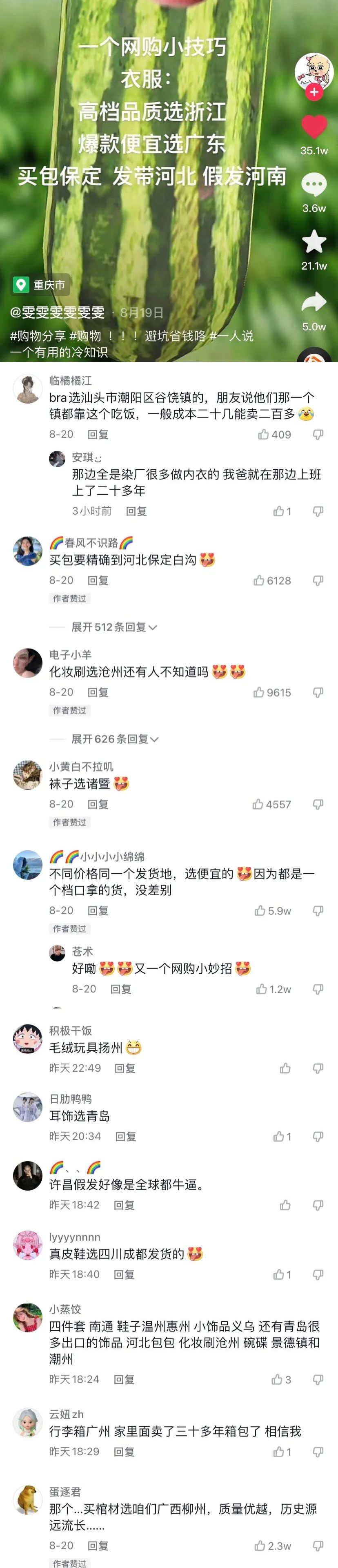Dislike 小蒸饺's comment about 四件套南通

(317, 1379)
